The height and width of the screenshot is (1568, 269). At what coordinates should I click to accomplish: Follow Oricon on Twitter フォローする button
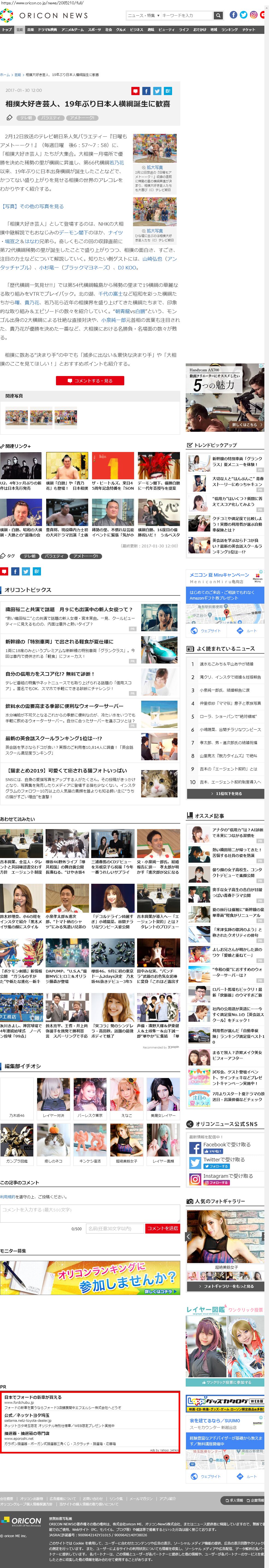coord(217,1166)
